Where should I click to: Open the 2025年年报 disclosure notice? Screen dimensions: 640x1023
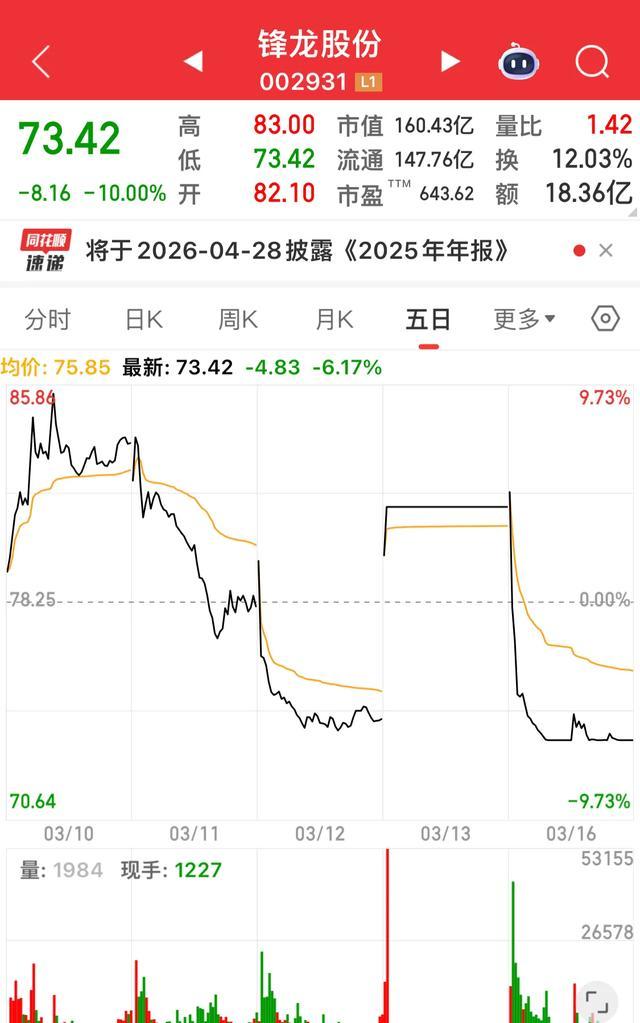297,251
